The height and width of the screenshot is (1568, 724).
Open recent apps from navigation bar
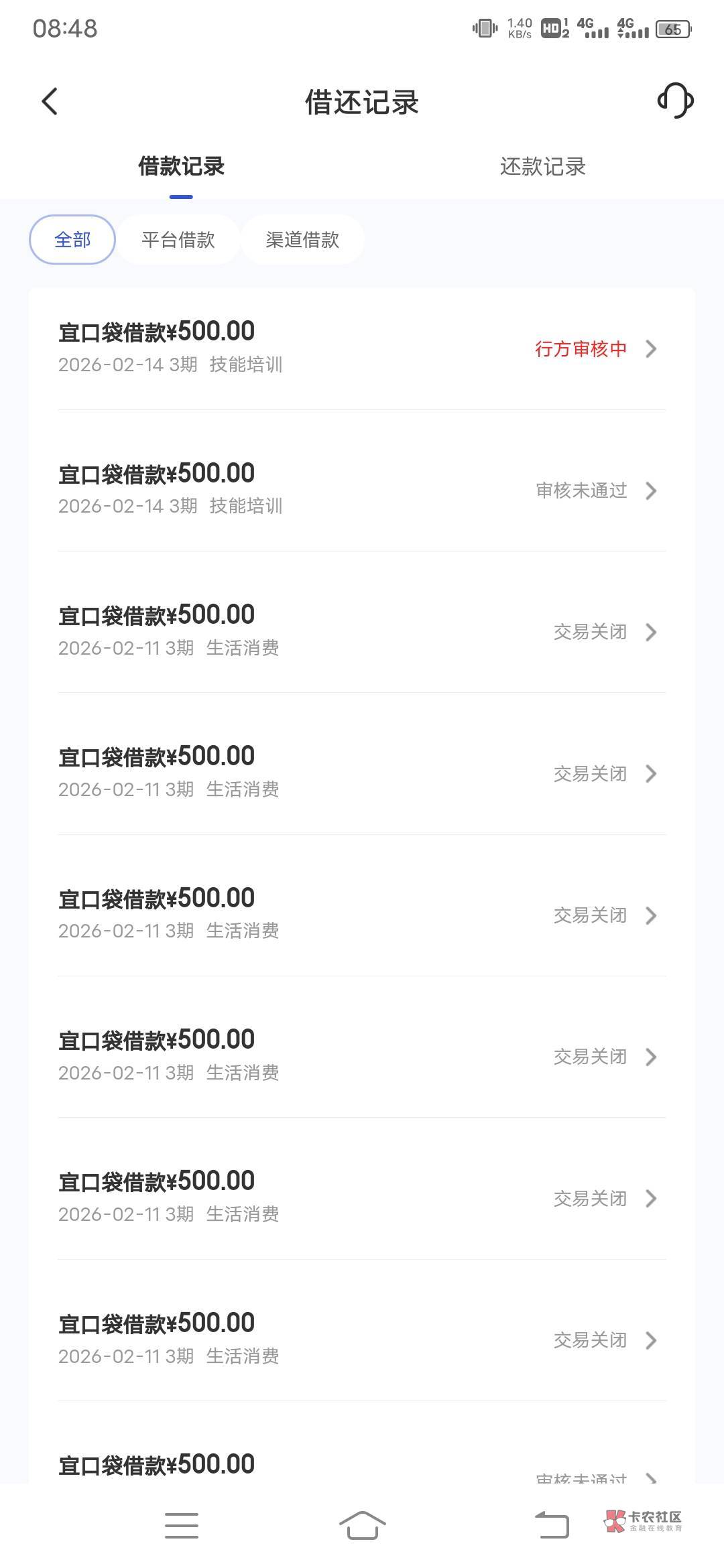tap(181, 1525)
